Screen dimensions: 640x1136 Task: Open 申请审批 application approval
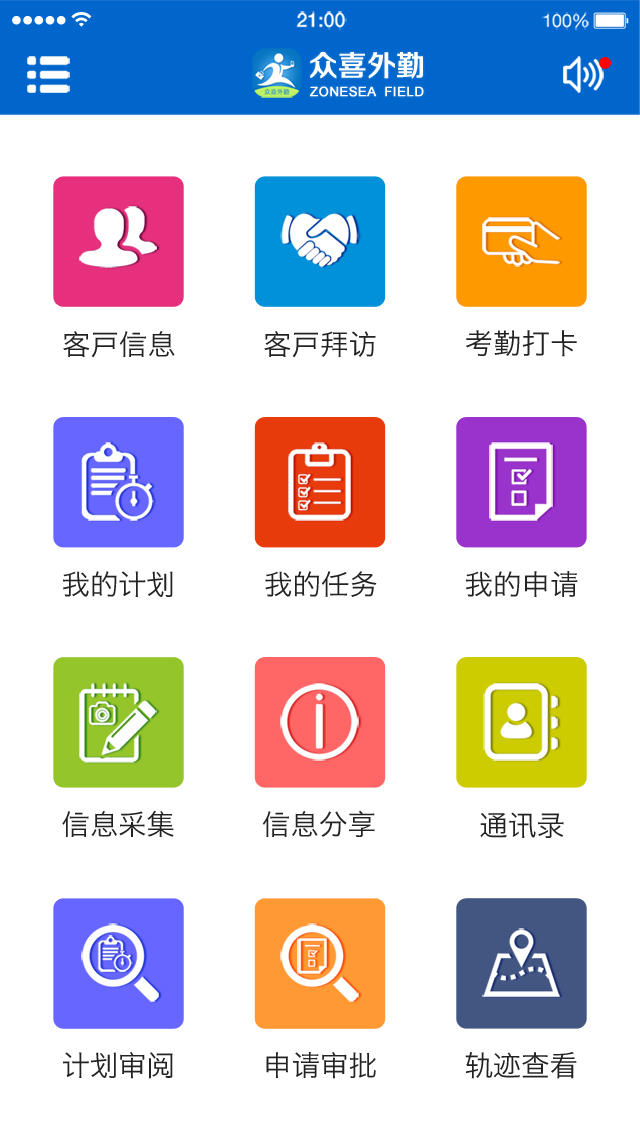click(320, 963)
